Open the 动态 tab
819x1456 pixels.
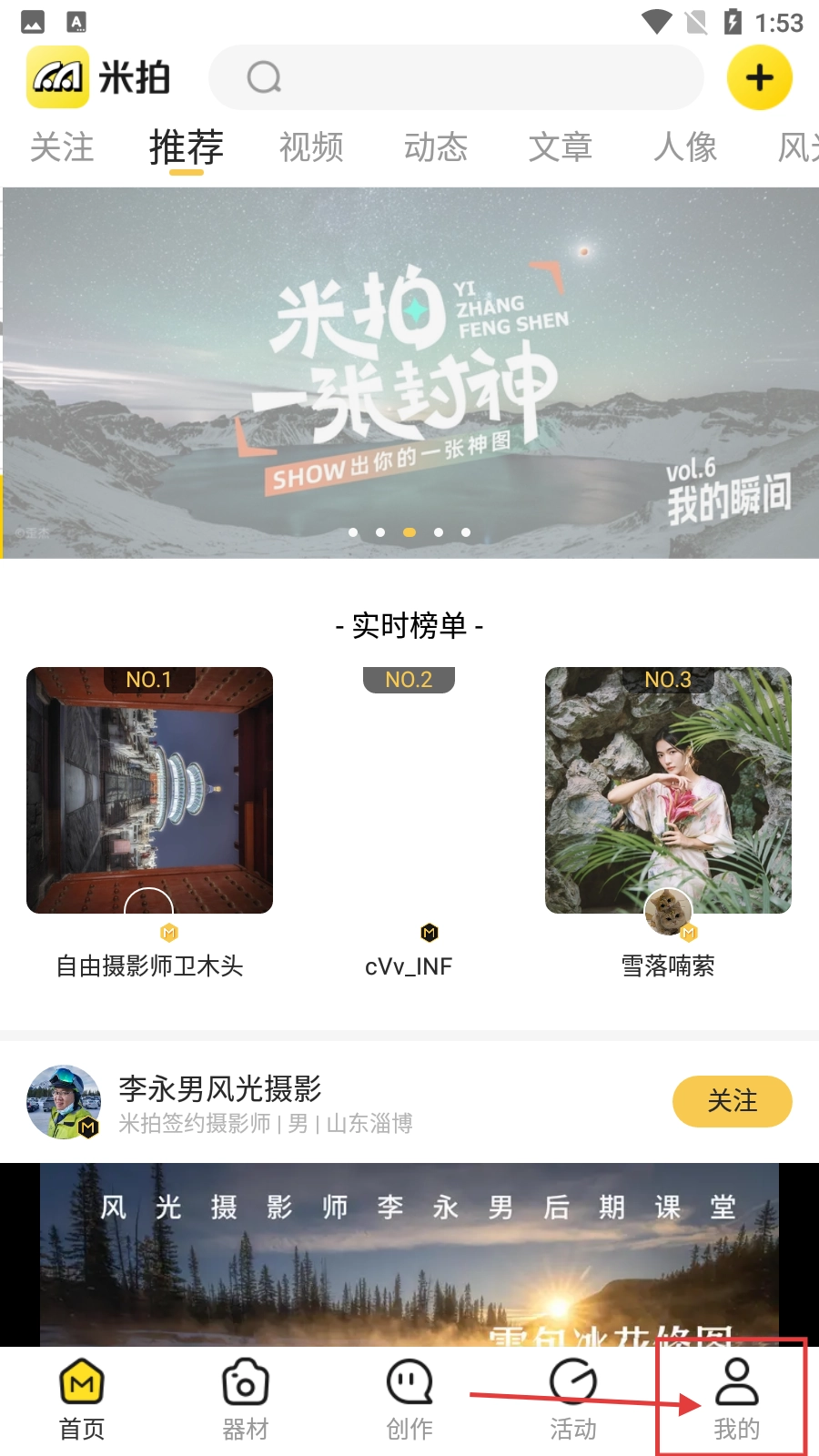click(436, 147)
